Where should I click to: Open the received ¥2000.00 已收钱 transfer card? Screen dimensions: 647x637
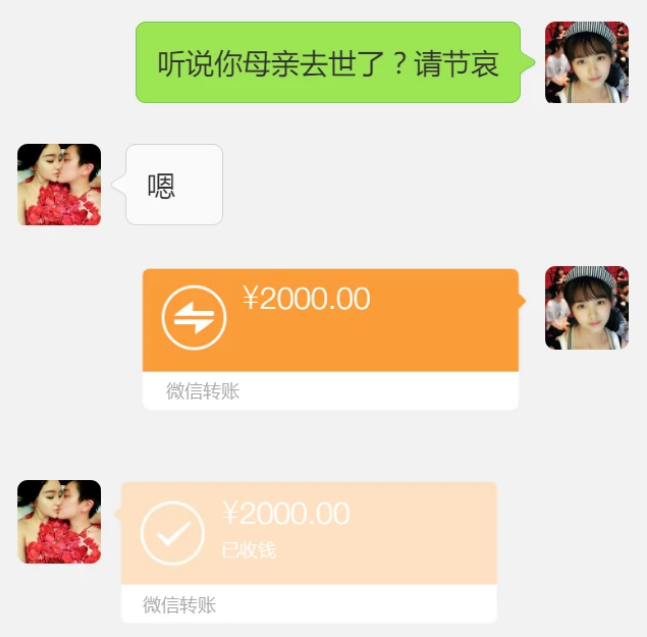pos(308,533)
